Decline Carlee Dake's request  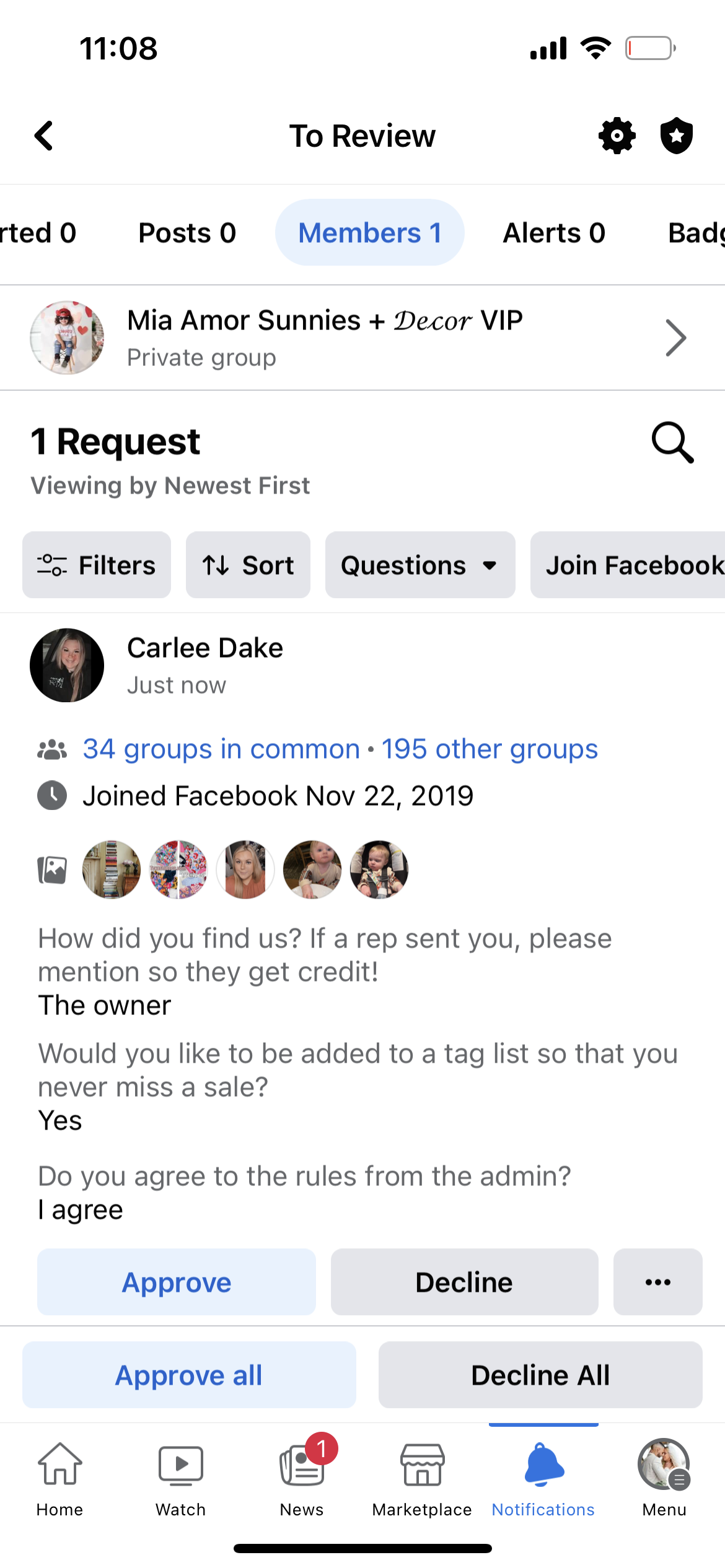tap(464, 1282)
